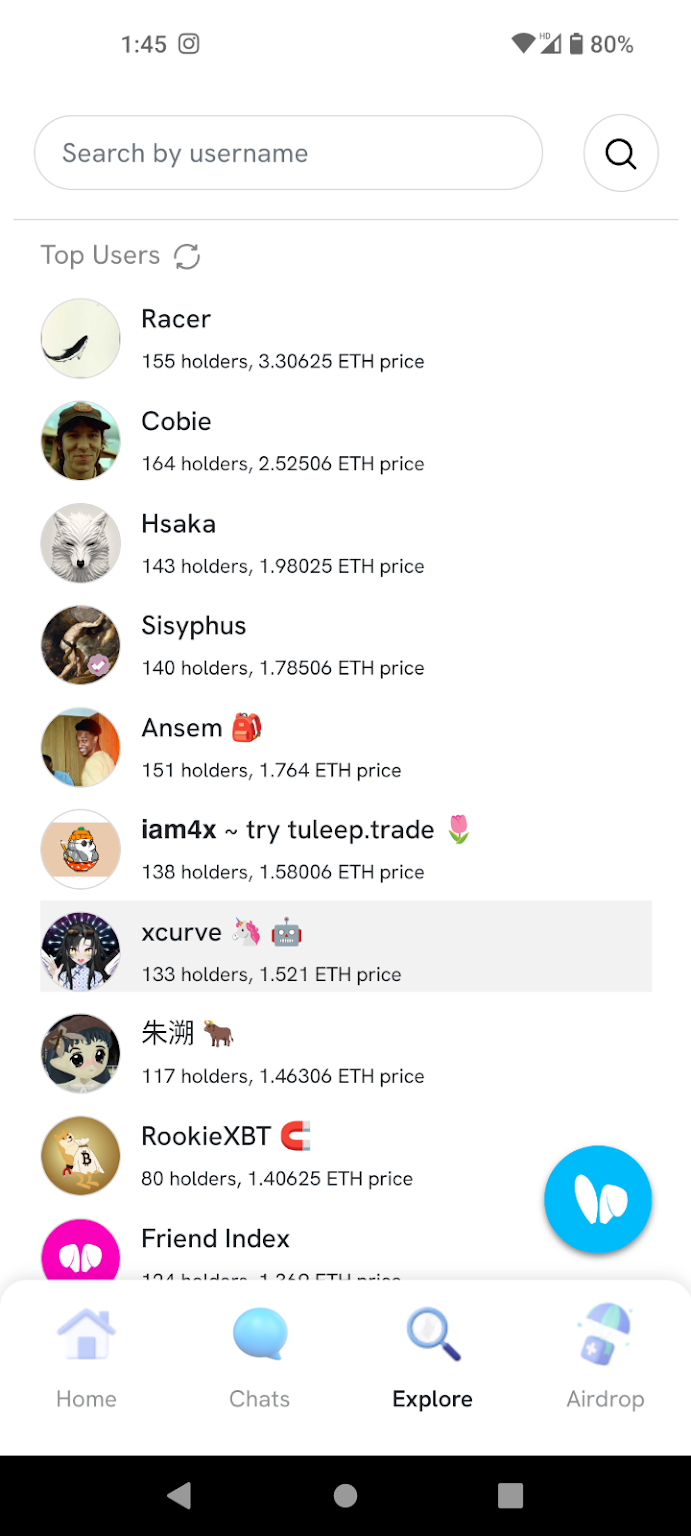Screen dimensions: 691x1536
Task: View Hsaka's profile
Action: point(283,543)
